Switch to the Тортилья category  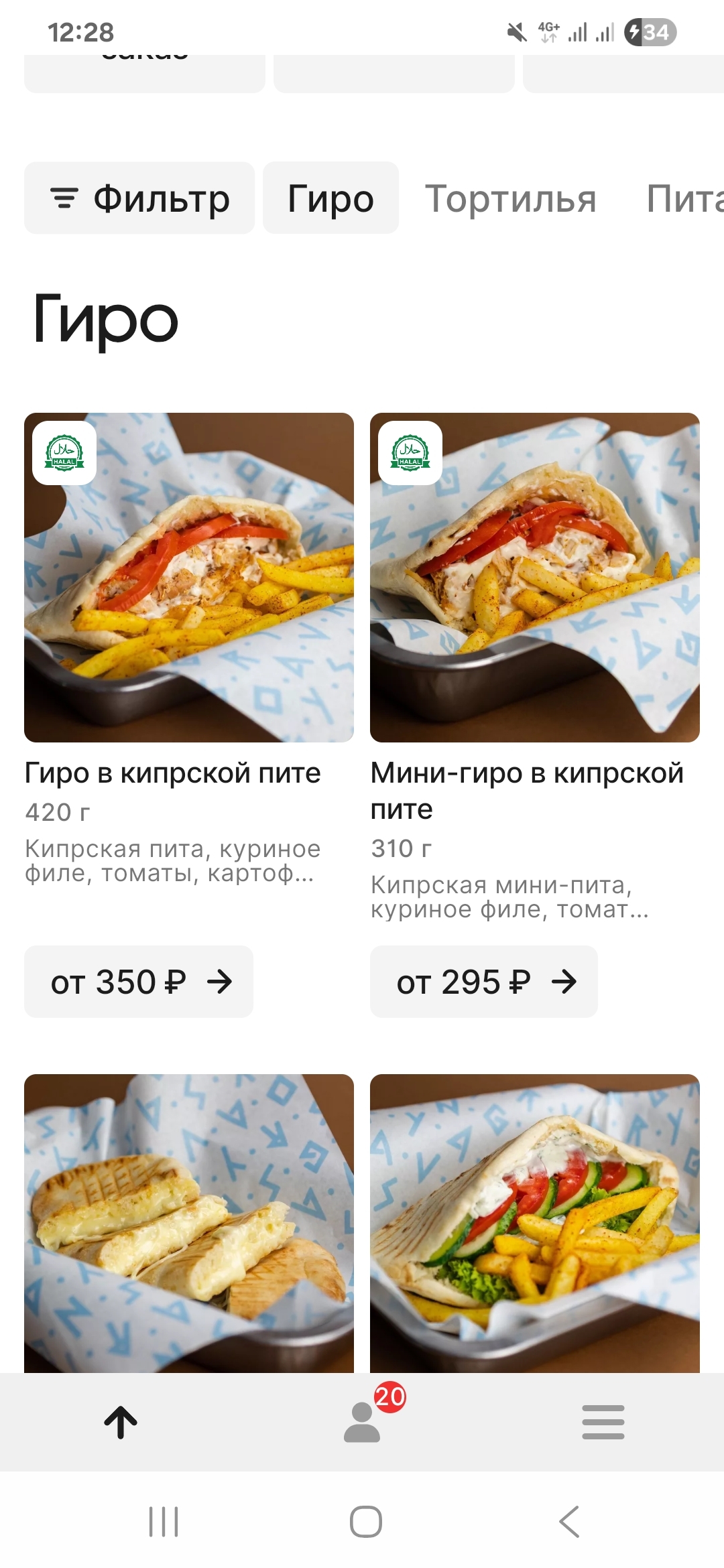click(510, 199)
